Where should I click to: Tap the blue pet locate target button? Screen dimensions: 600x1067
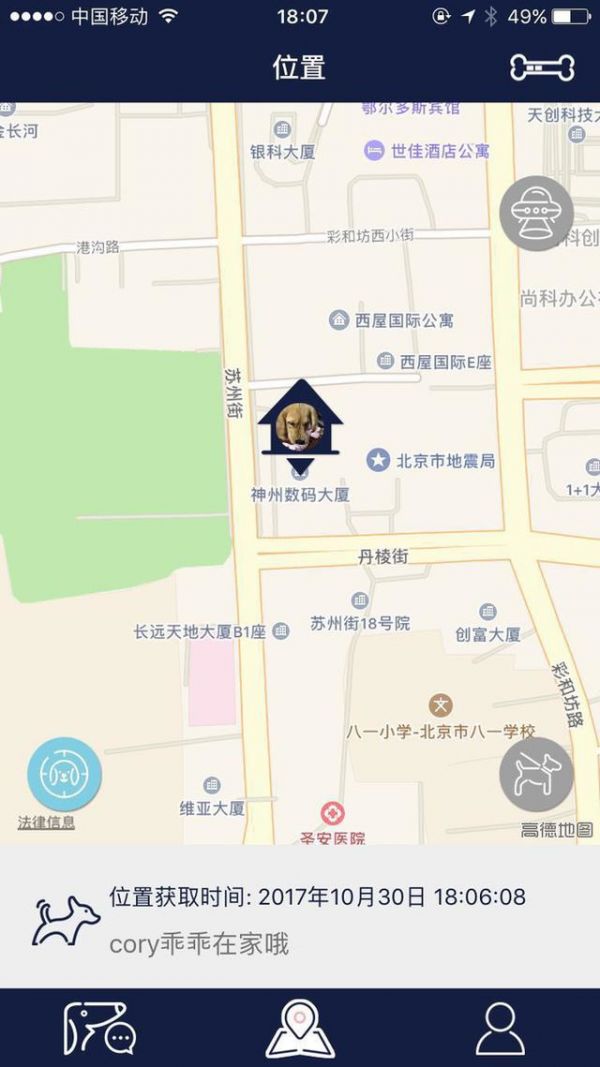[x=64, y=774]
